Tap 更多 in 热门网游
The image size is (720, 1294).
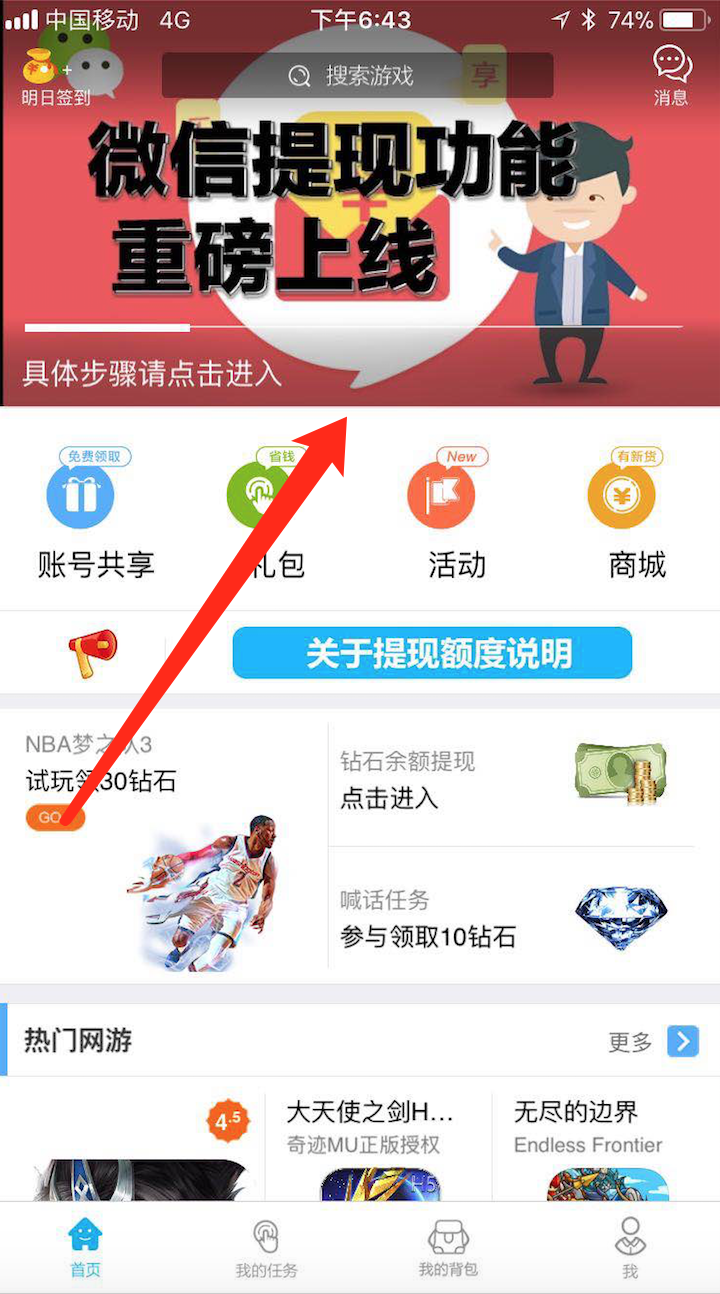tap(652, 1041)
